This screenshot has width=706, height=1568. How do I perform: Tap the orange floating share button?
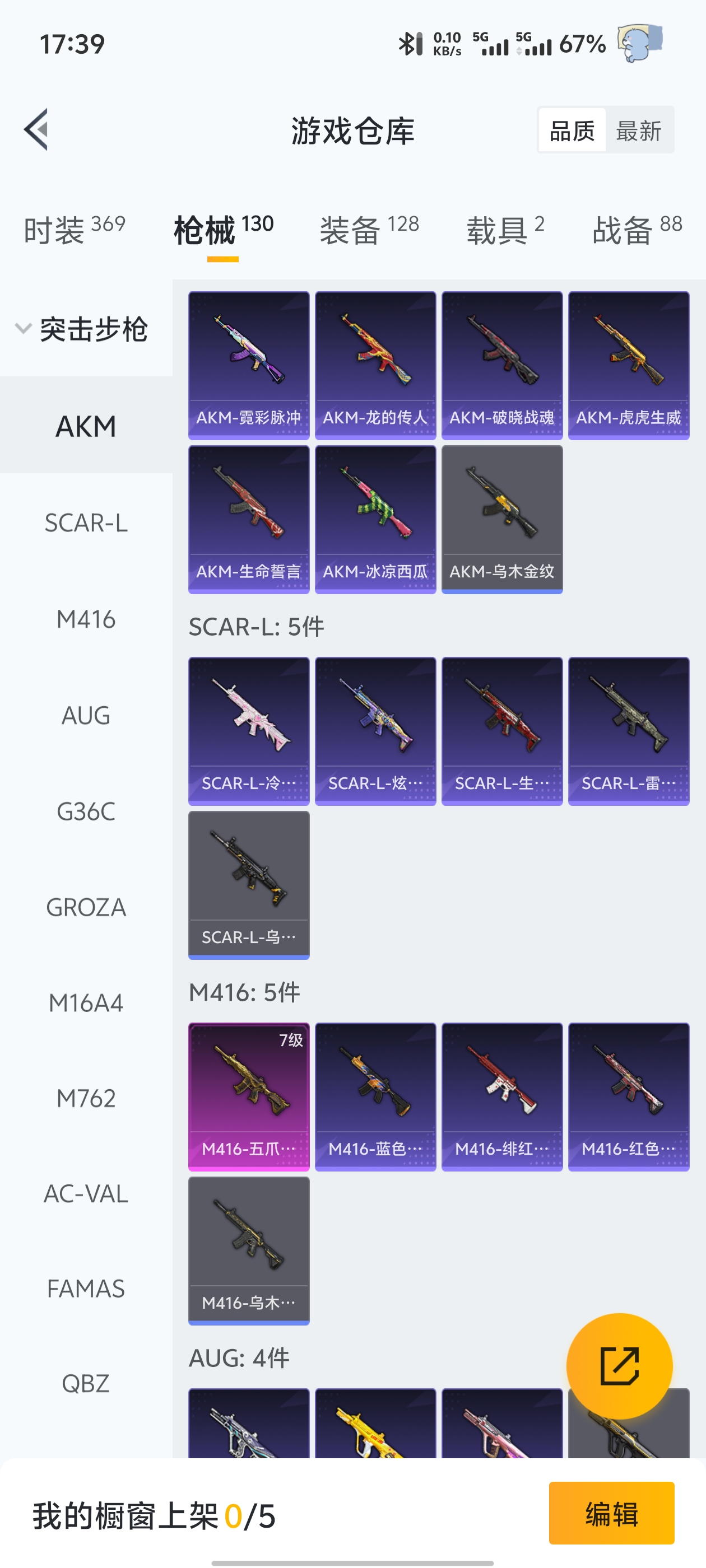(619, 1366)
